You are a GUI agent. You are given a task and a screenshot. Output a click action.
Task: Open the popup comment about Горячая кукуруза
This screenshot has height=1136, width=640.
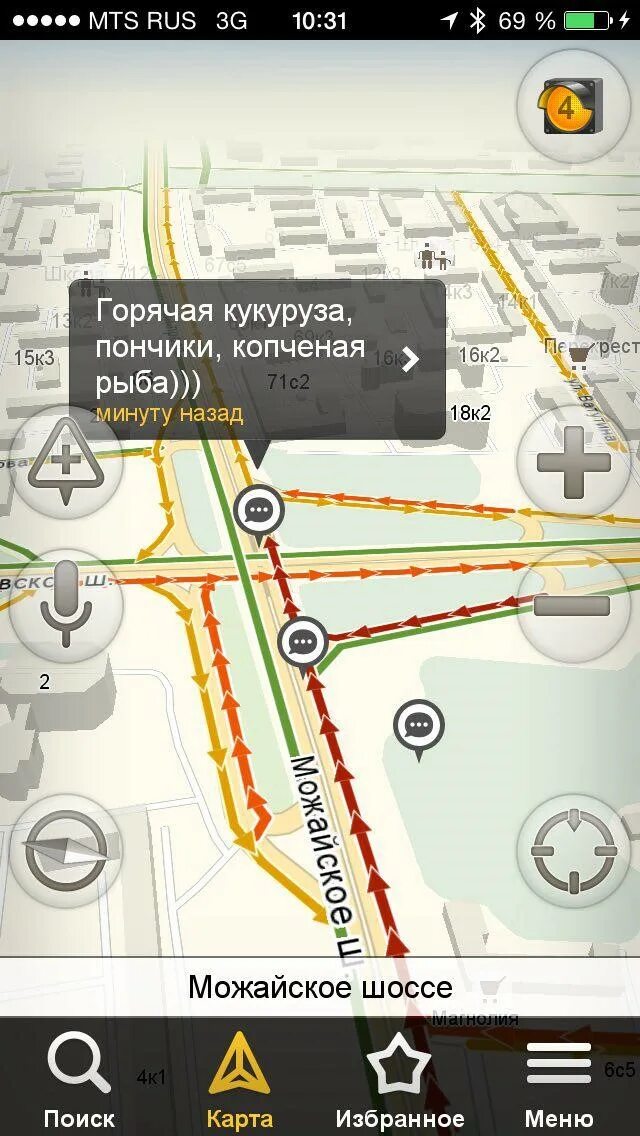(x=257, y=360)
